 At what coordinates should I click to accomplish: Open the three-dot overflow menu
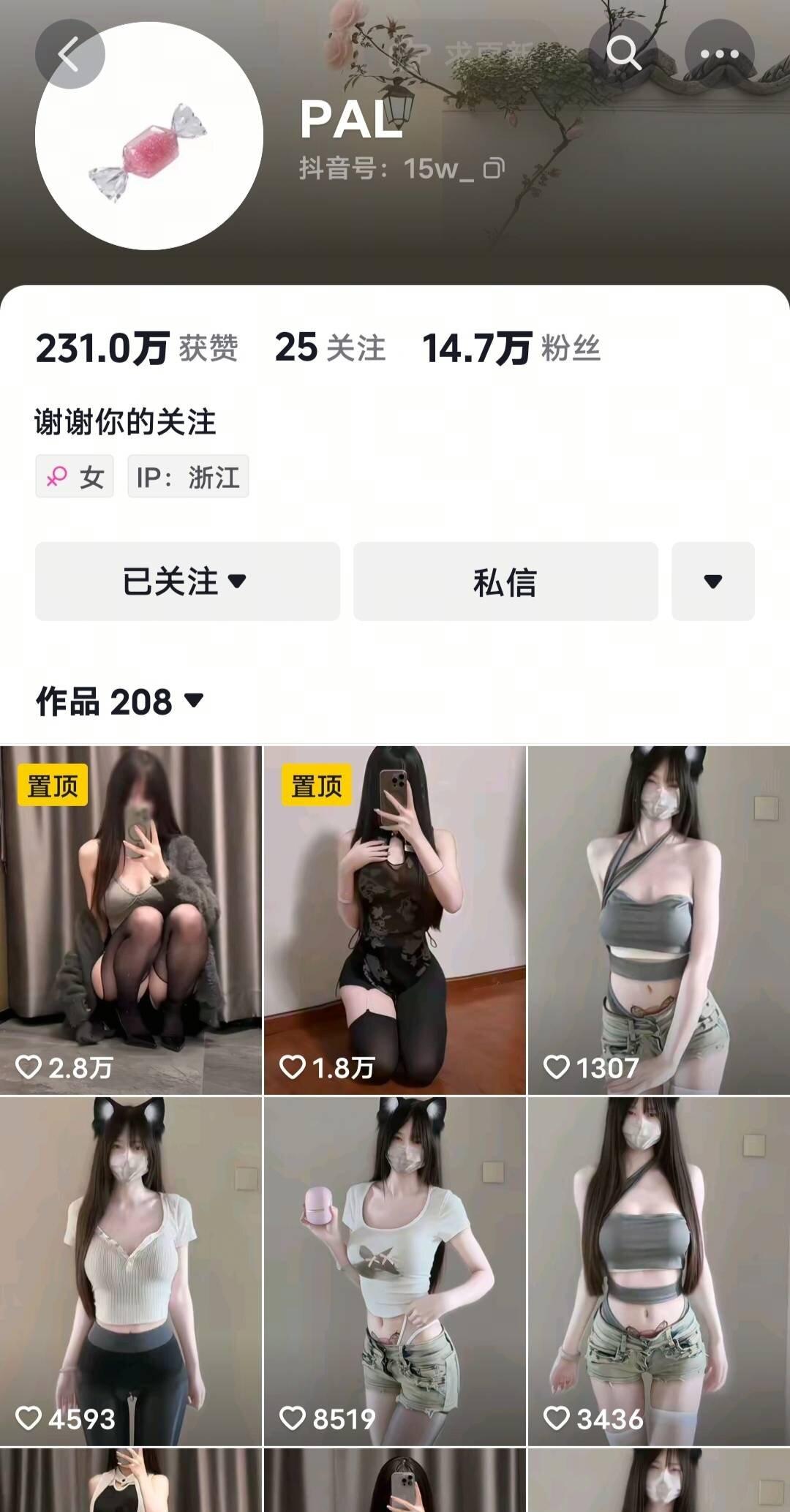(719, 54)
